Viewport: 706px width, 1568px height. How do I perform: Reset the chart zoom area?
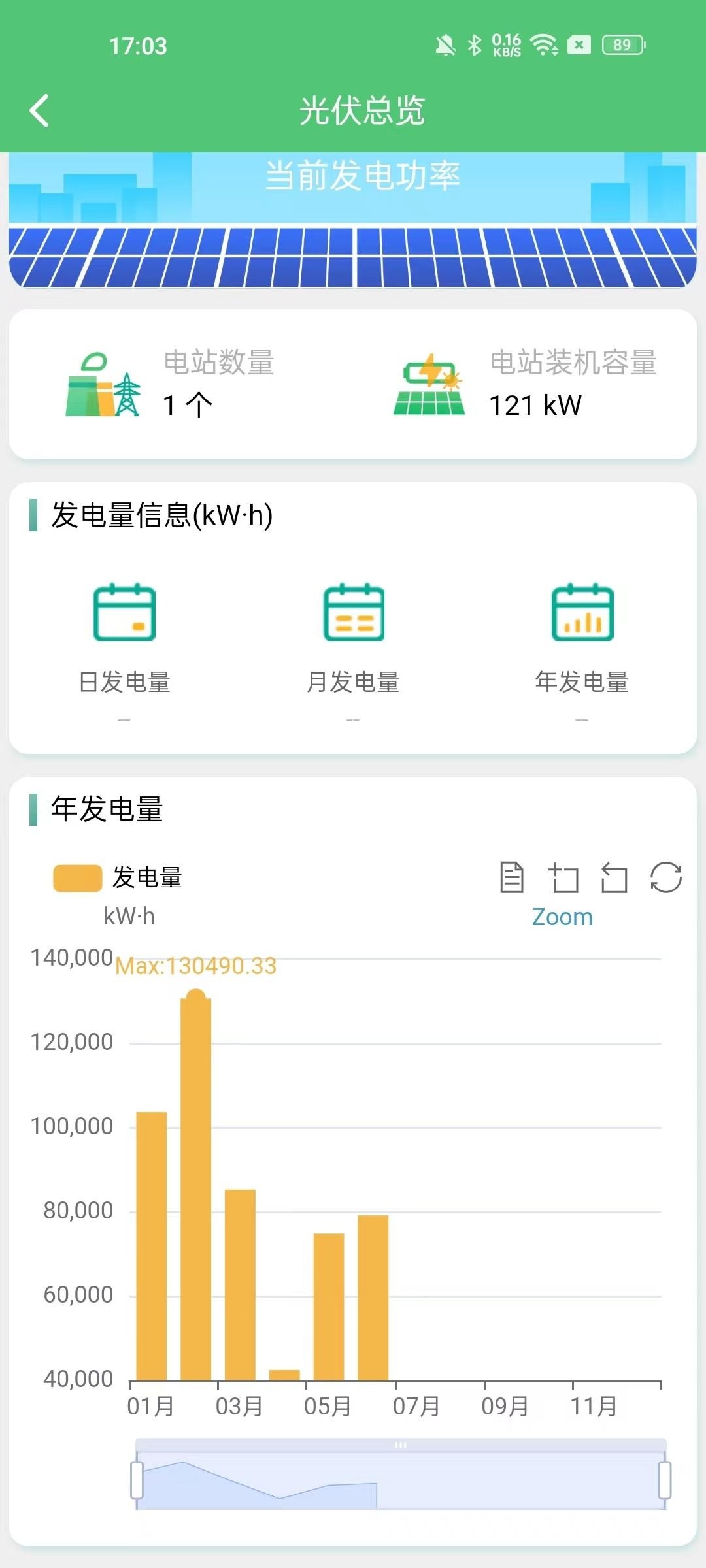pos(614,877)
